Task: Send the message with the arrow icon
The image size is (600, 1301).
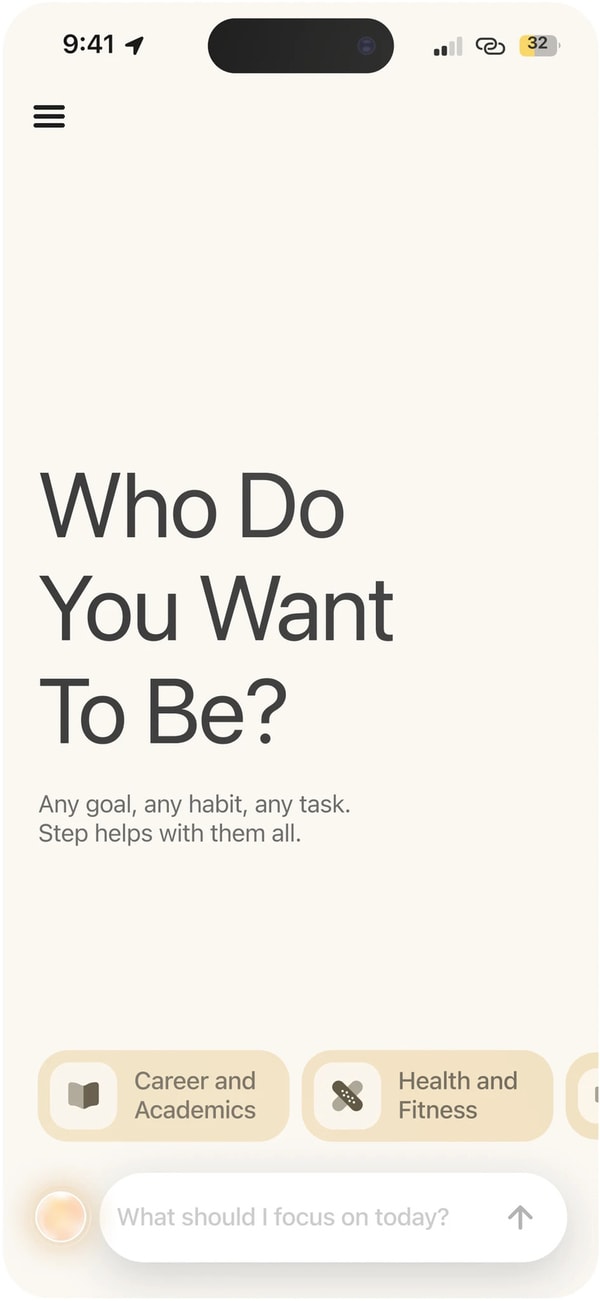Action: [x=520, y=1217]
